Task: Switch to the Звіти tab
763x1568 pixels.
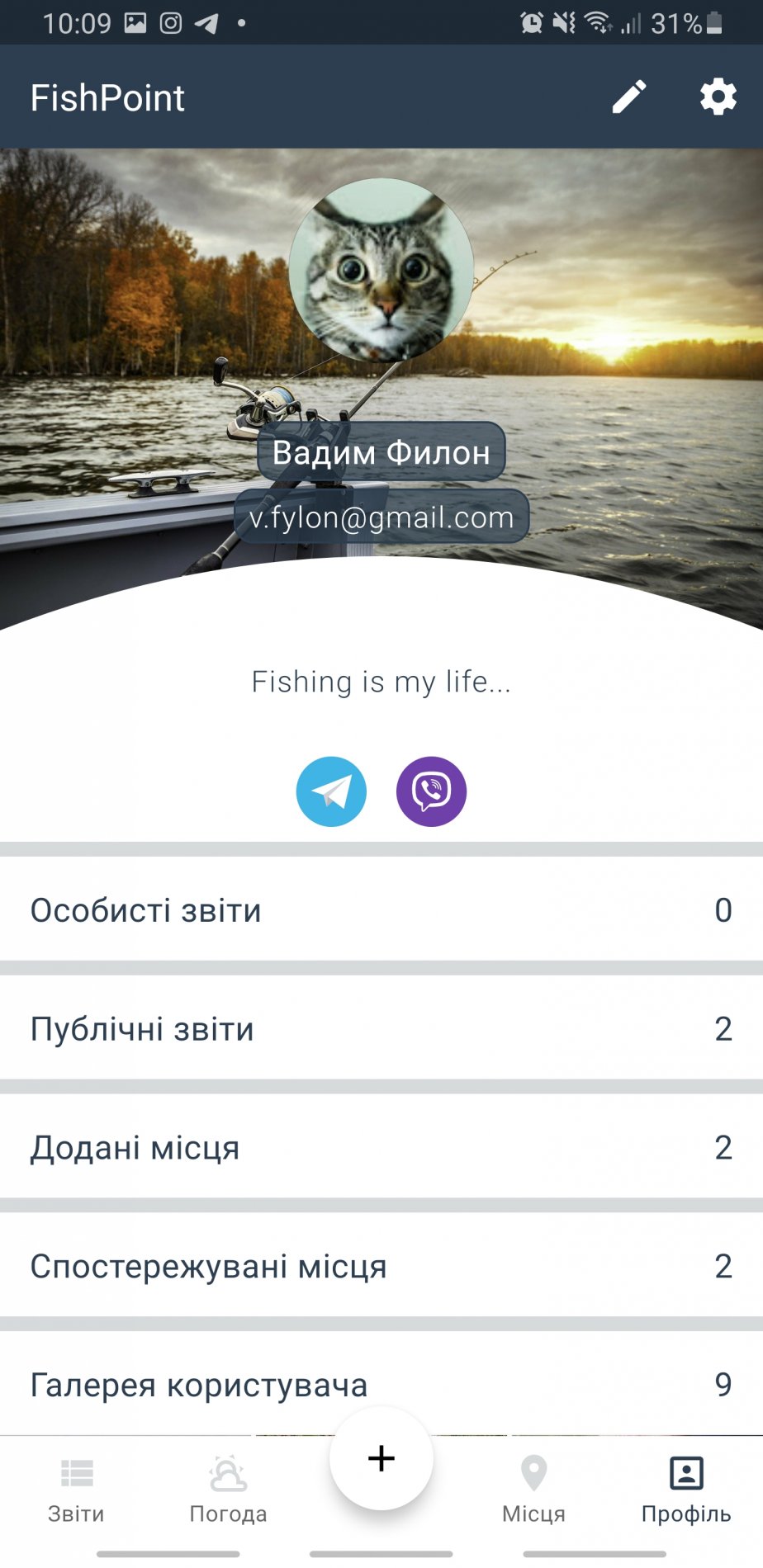Action: click(76, 1488)
